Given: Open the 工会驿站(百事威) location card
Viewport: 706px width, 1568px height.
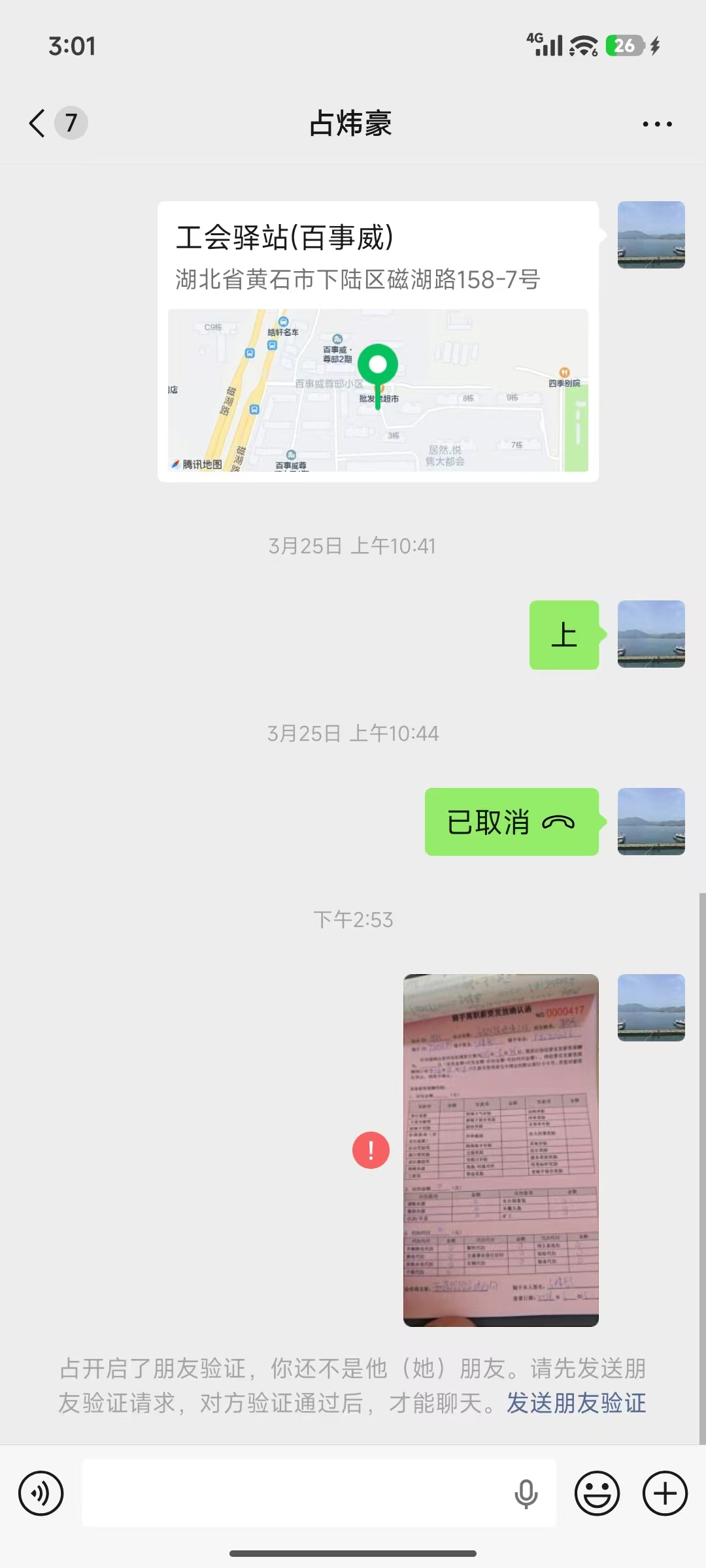Looking at the screenshot, I should [x=378, y=342].
